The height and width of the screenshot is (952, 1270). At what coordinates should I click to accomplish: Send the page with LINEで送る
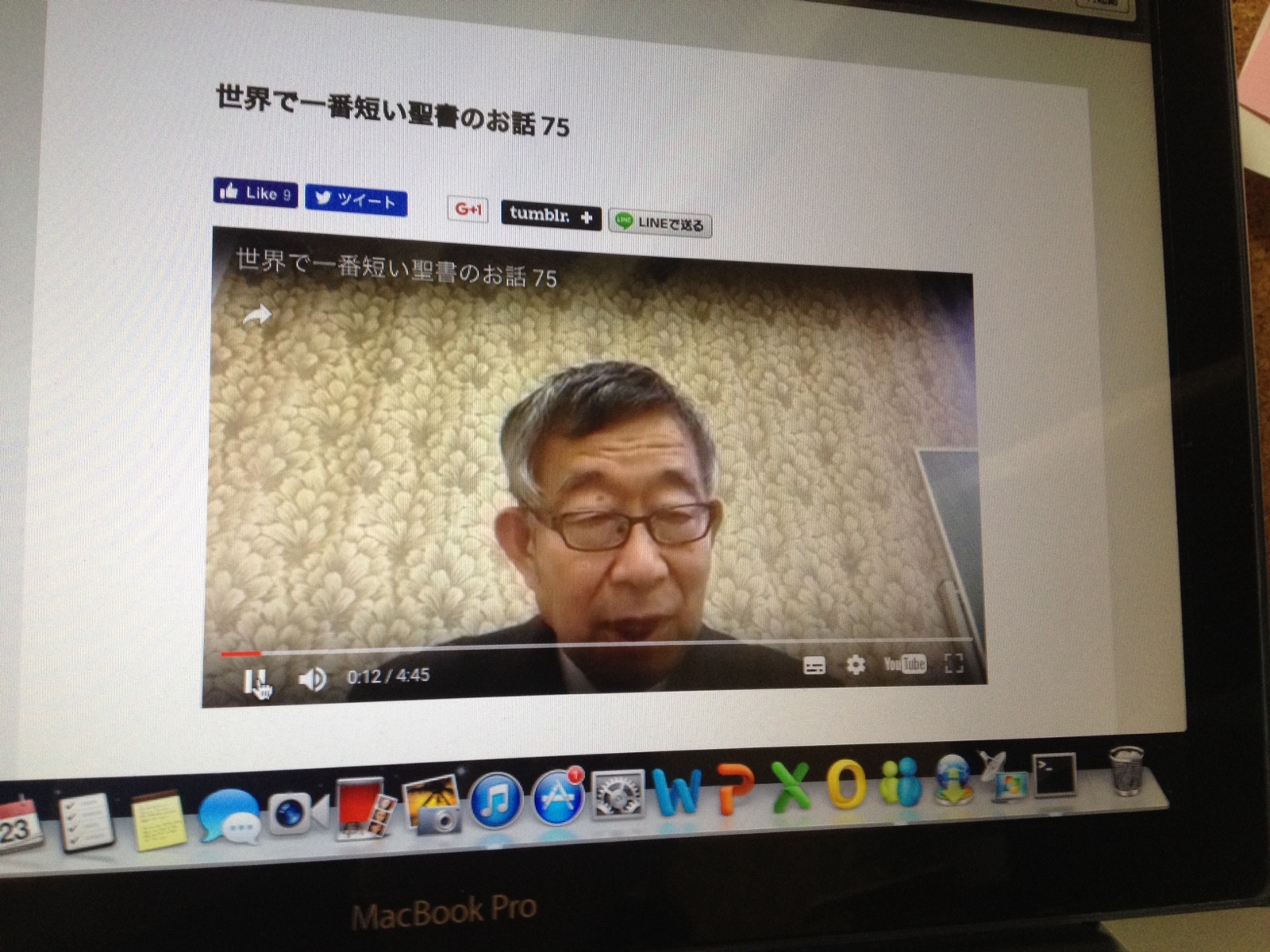(x=660, y=225)
